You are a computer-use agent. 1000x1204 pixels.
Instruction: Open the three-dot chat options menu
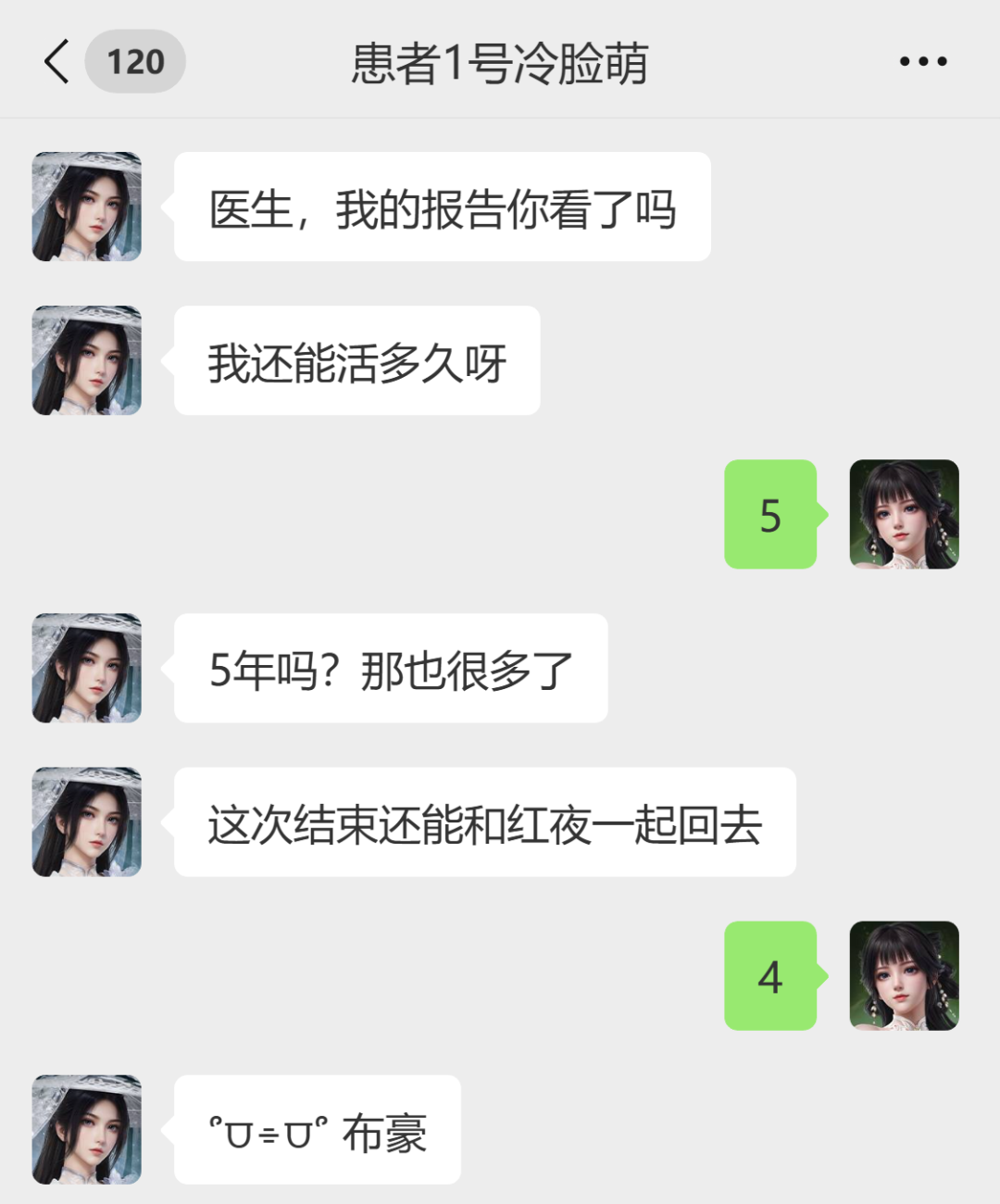[923, 62]
